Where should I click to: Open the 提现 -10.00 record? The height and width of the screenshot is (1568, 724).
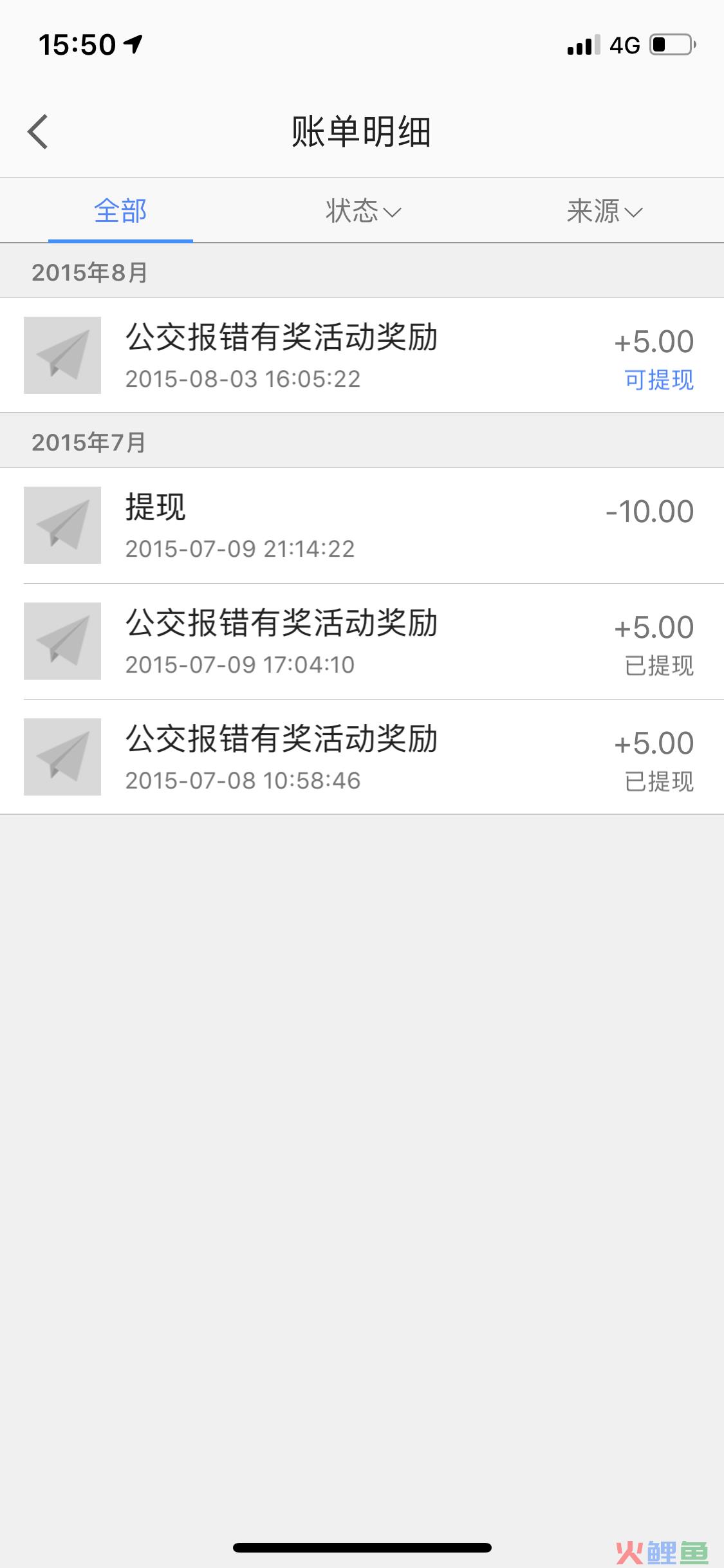[362, 526]
